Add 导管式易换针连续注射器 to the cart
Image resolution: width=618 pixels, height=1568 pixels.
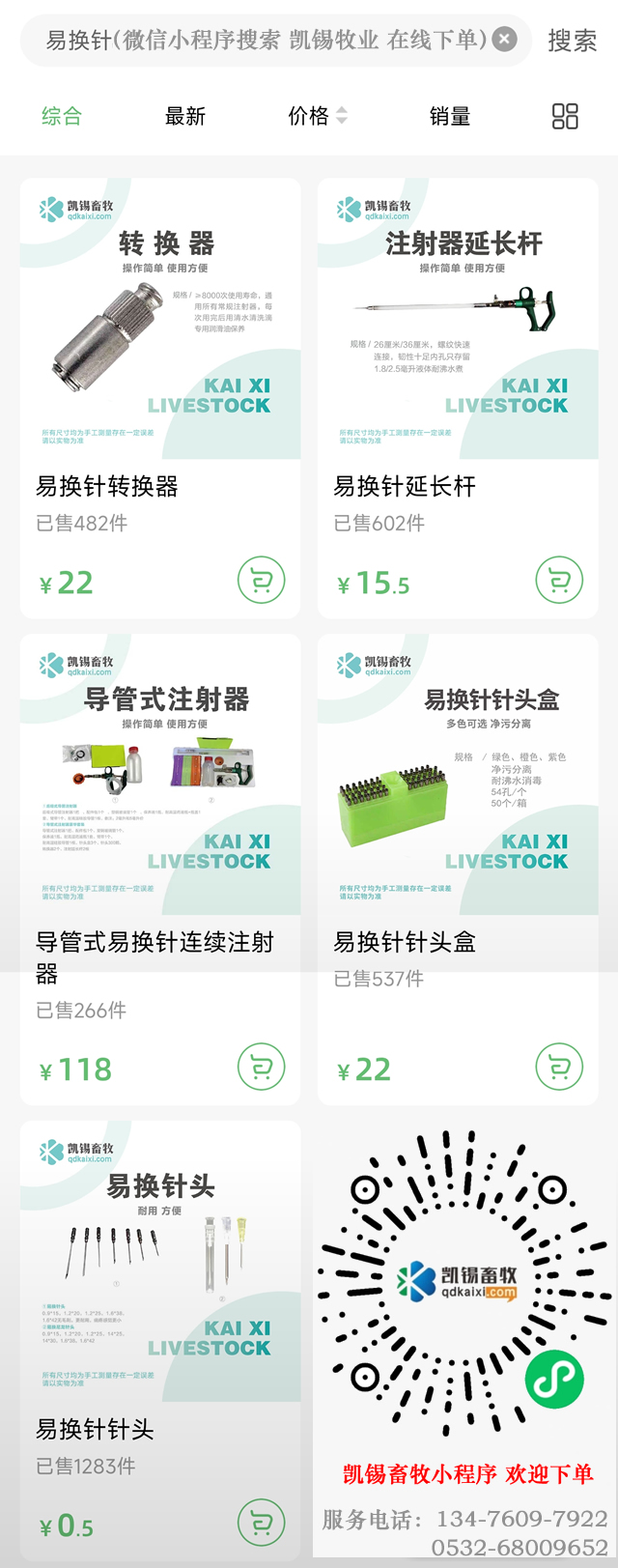click(262, 1068)
